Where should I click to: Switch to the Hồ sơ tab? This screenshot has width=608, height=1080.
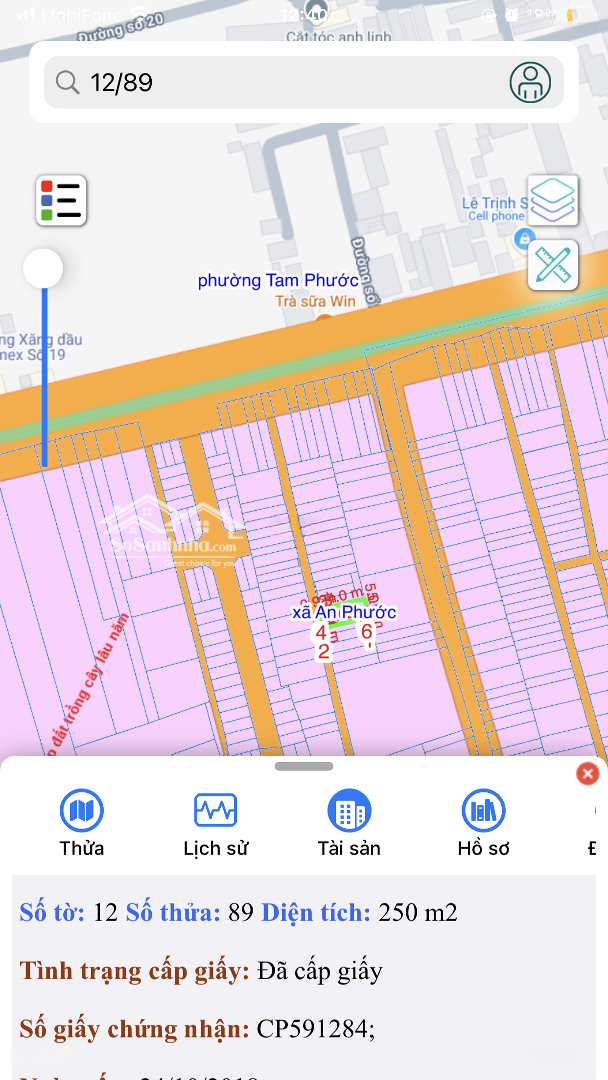pos(483,824)
